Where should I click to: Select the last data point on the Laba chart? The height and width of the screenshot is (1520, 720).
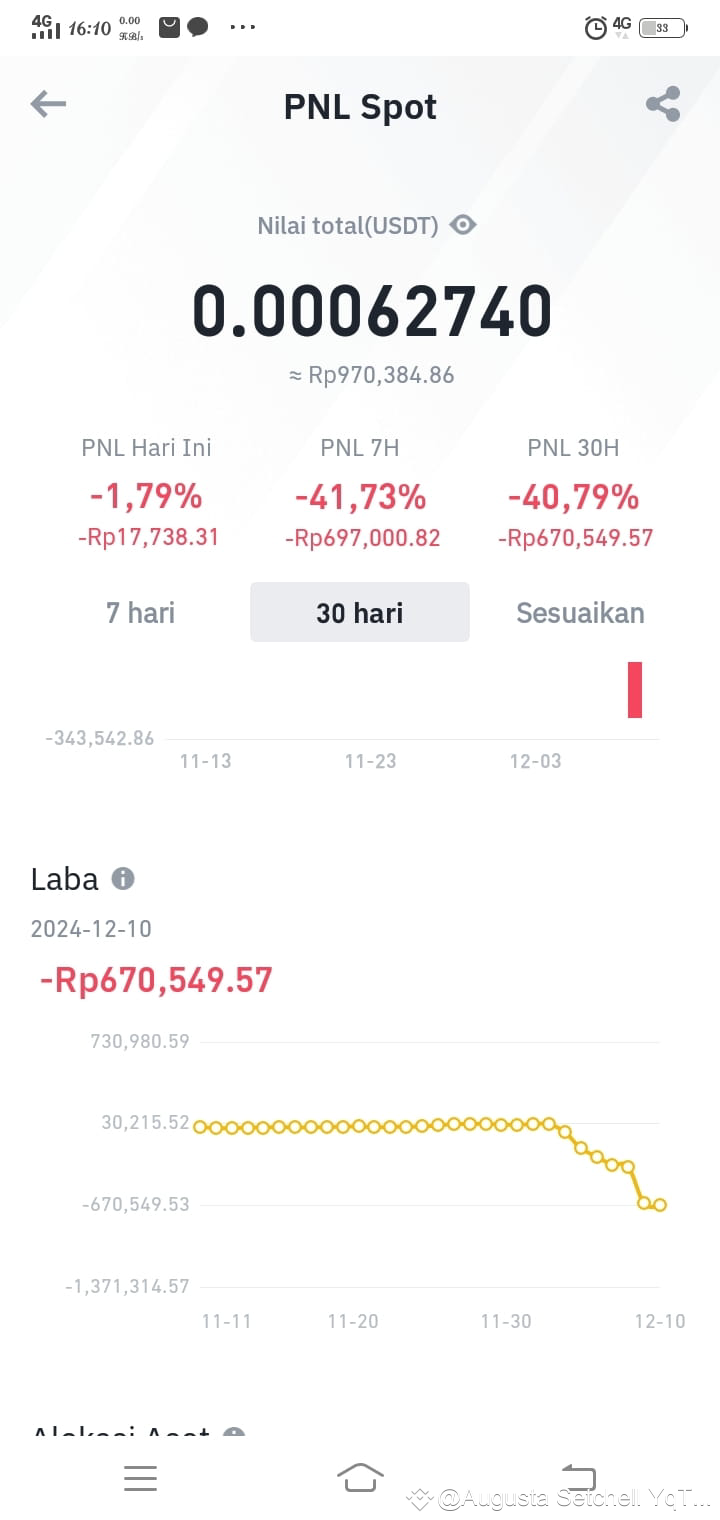(x=662, y=1206)
